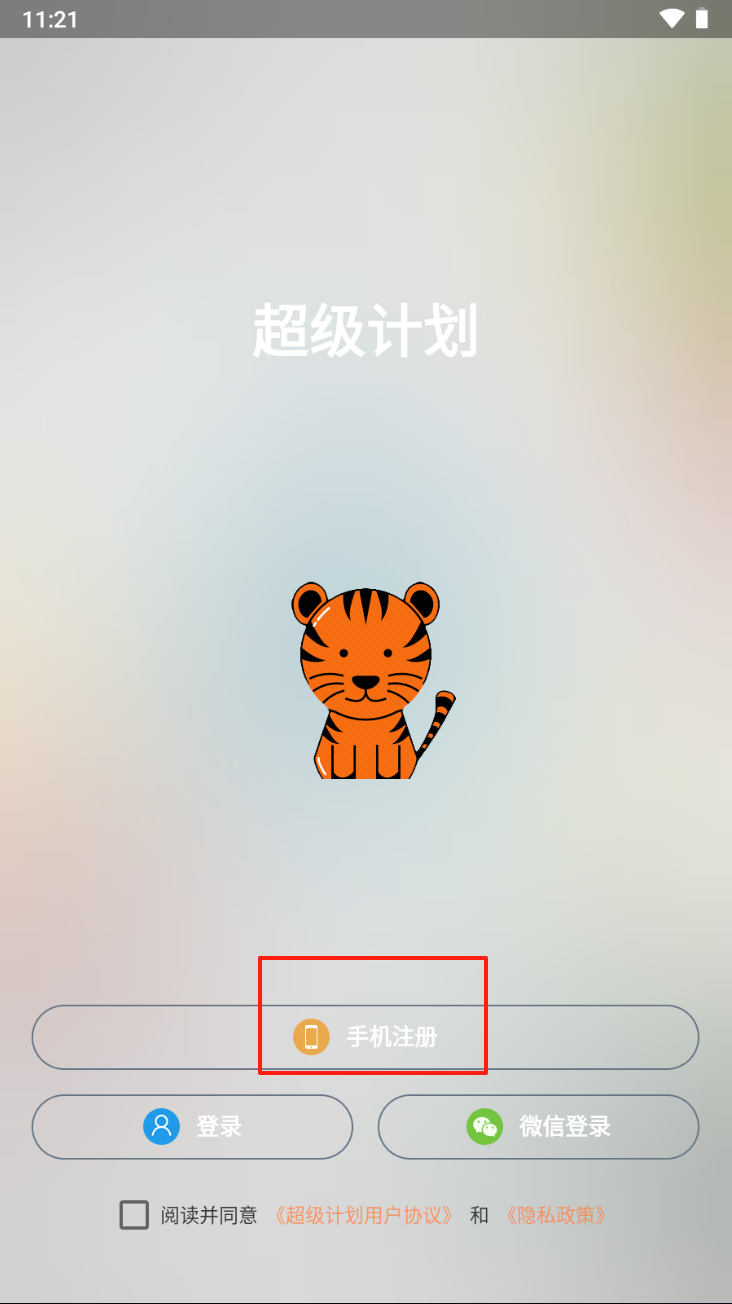Tap the 手机注册 phone registration button
732x1304 pixels.
366,1037
